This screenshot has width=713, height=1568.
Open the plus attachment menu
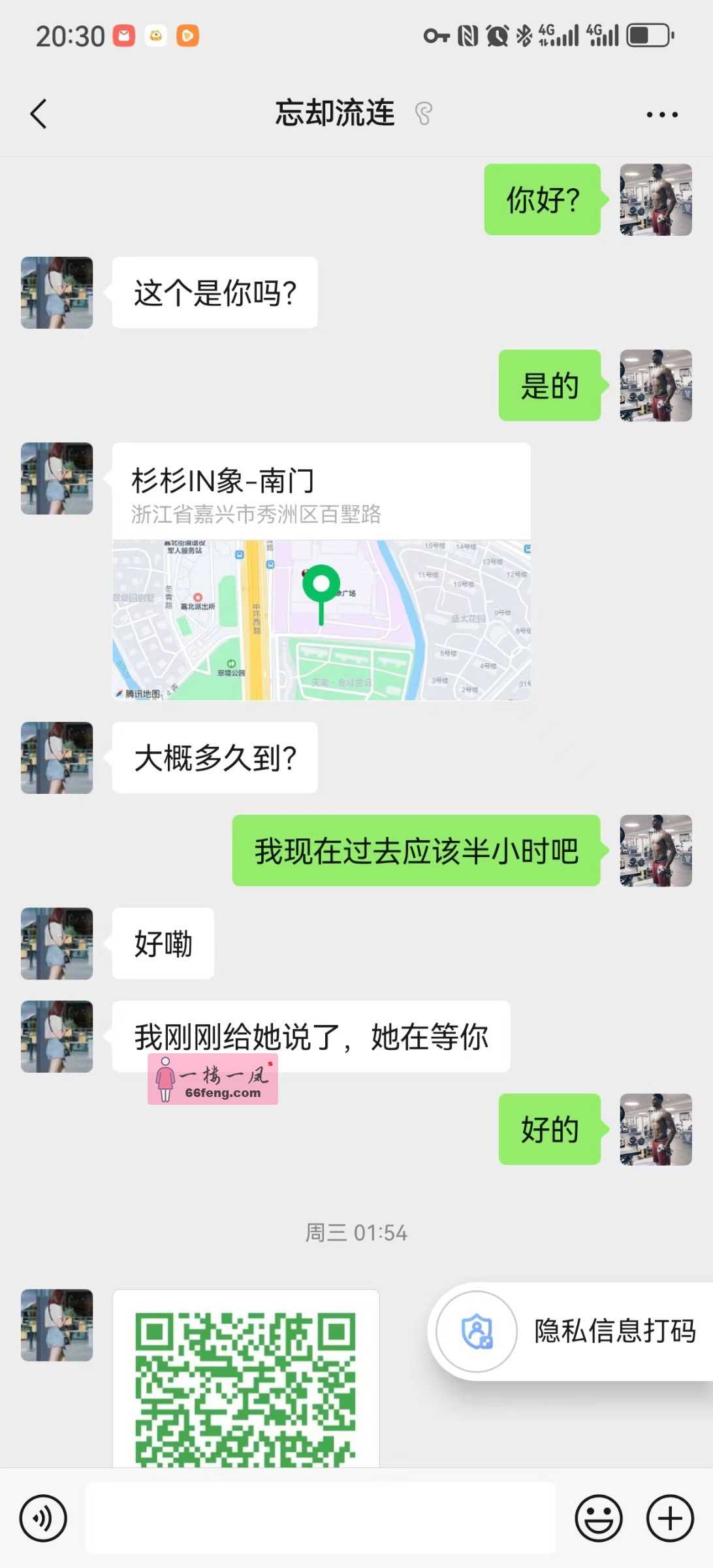669,1518
